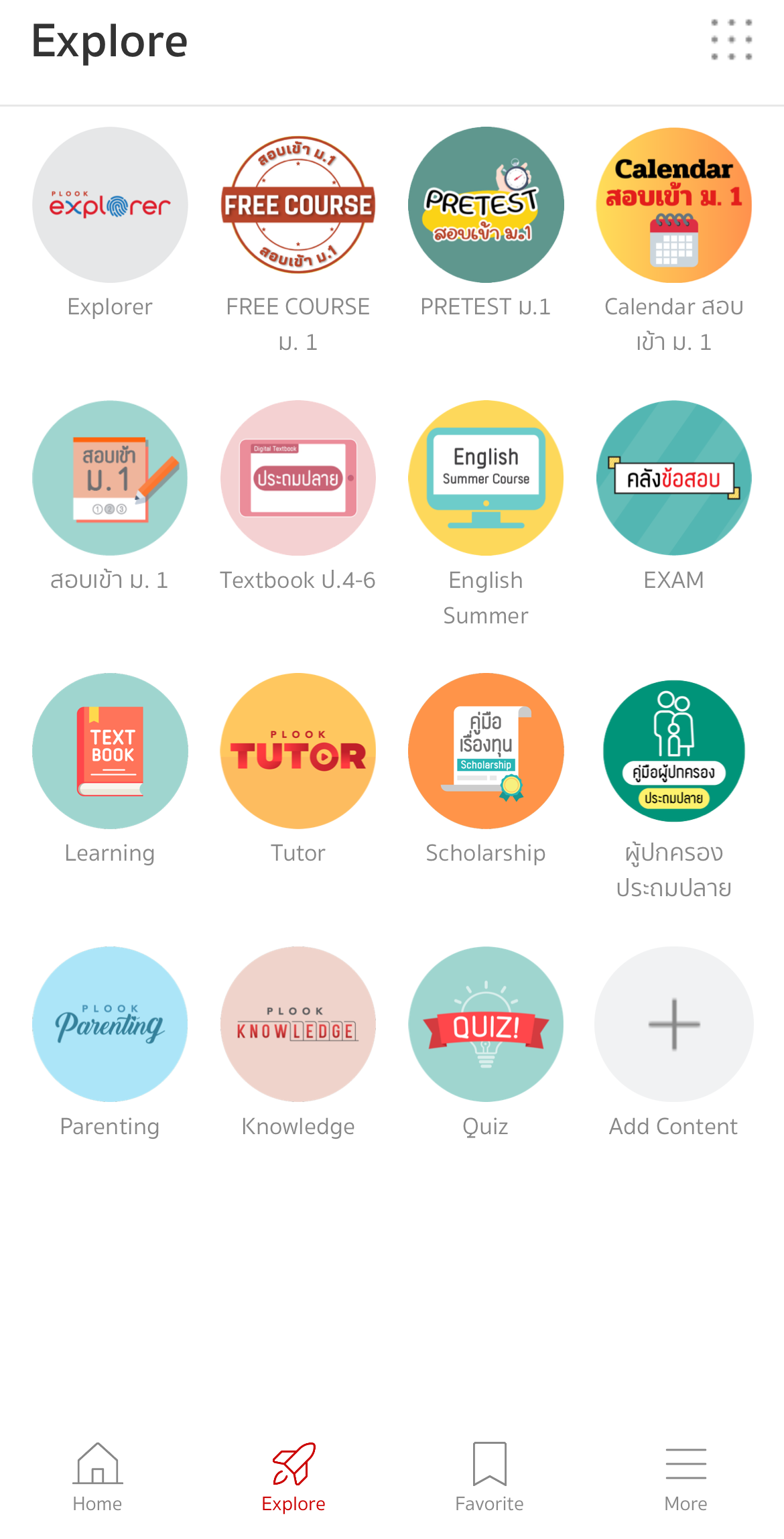Select the PRETEST ม.1 tile

click(x=486, y=205)
